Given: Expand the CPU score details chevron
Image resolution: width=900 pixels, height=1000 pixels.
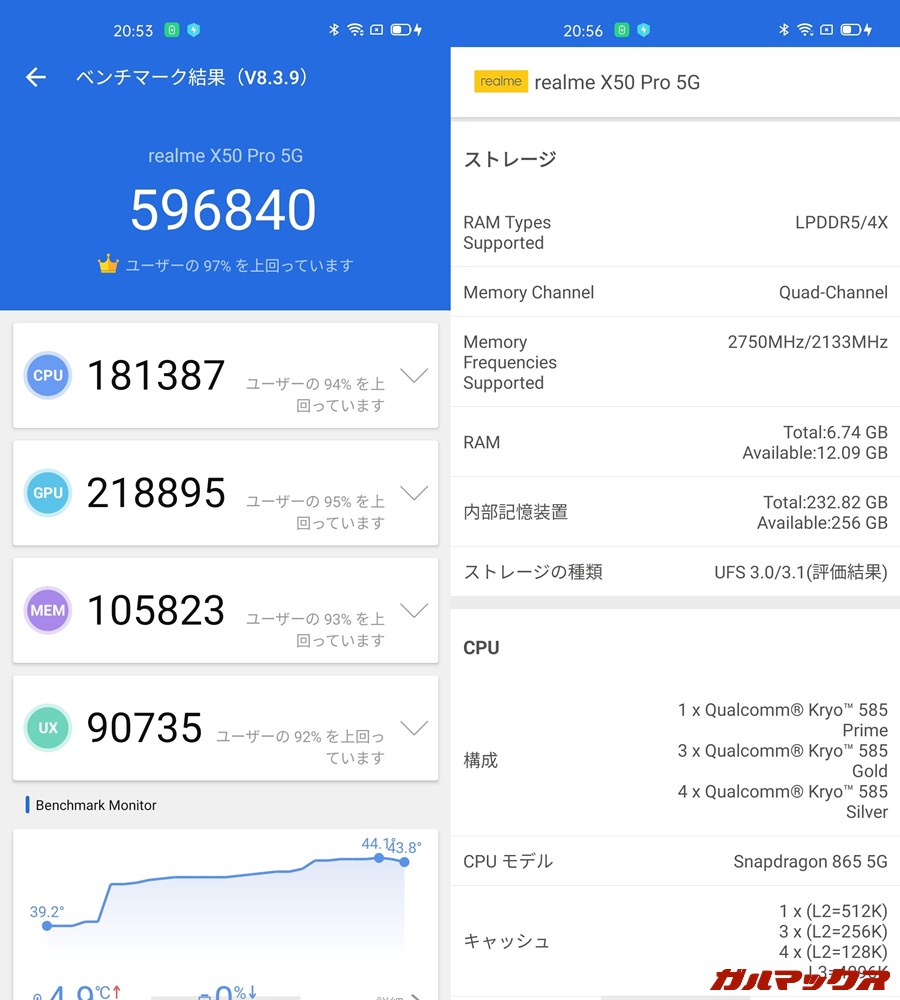Looking at the screenshot, I should [x=415, y=375].
